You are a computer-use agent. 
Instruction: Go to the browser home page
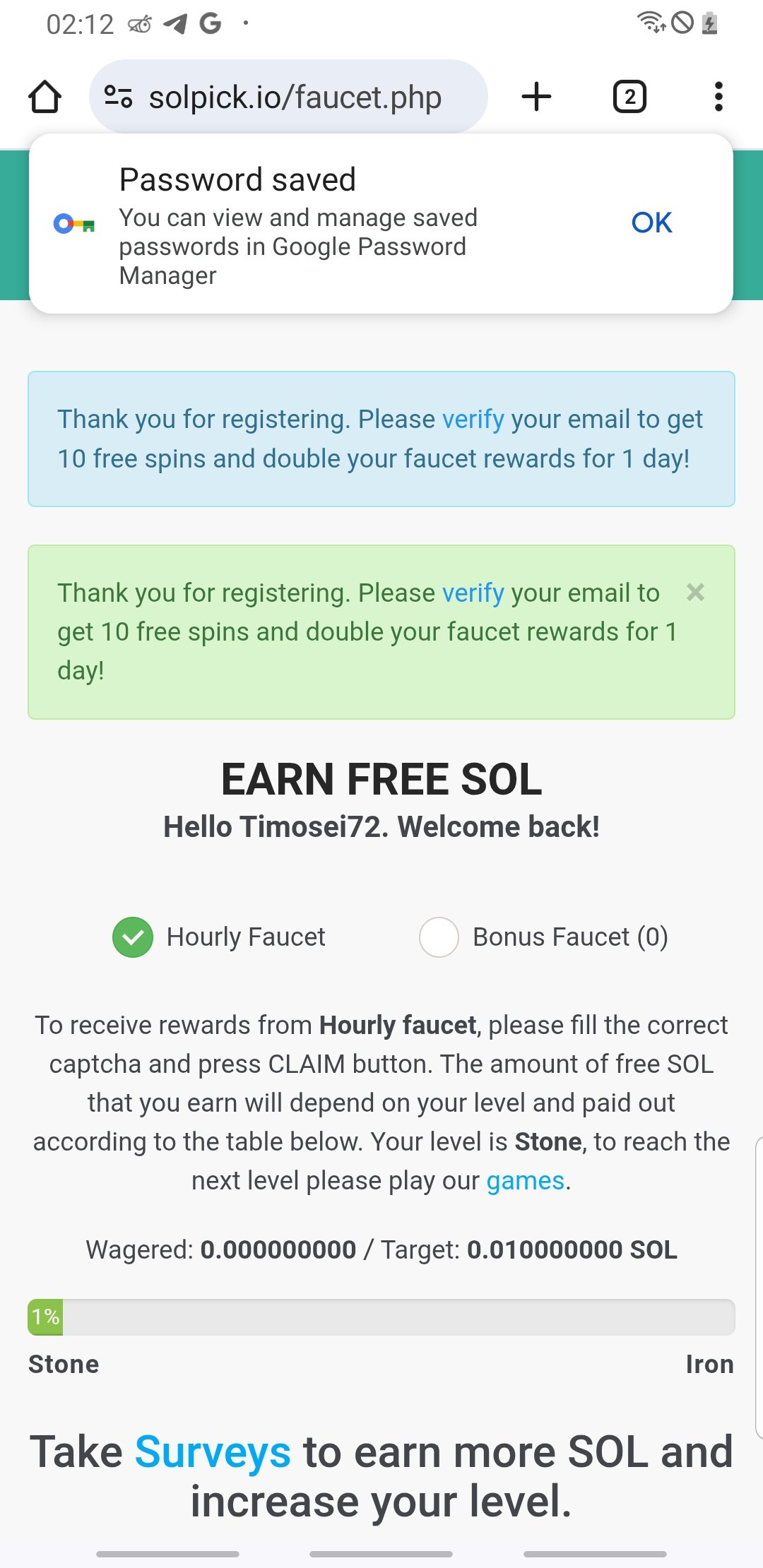[x=45, y=97]
